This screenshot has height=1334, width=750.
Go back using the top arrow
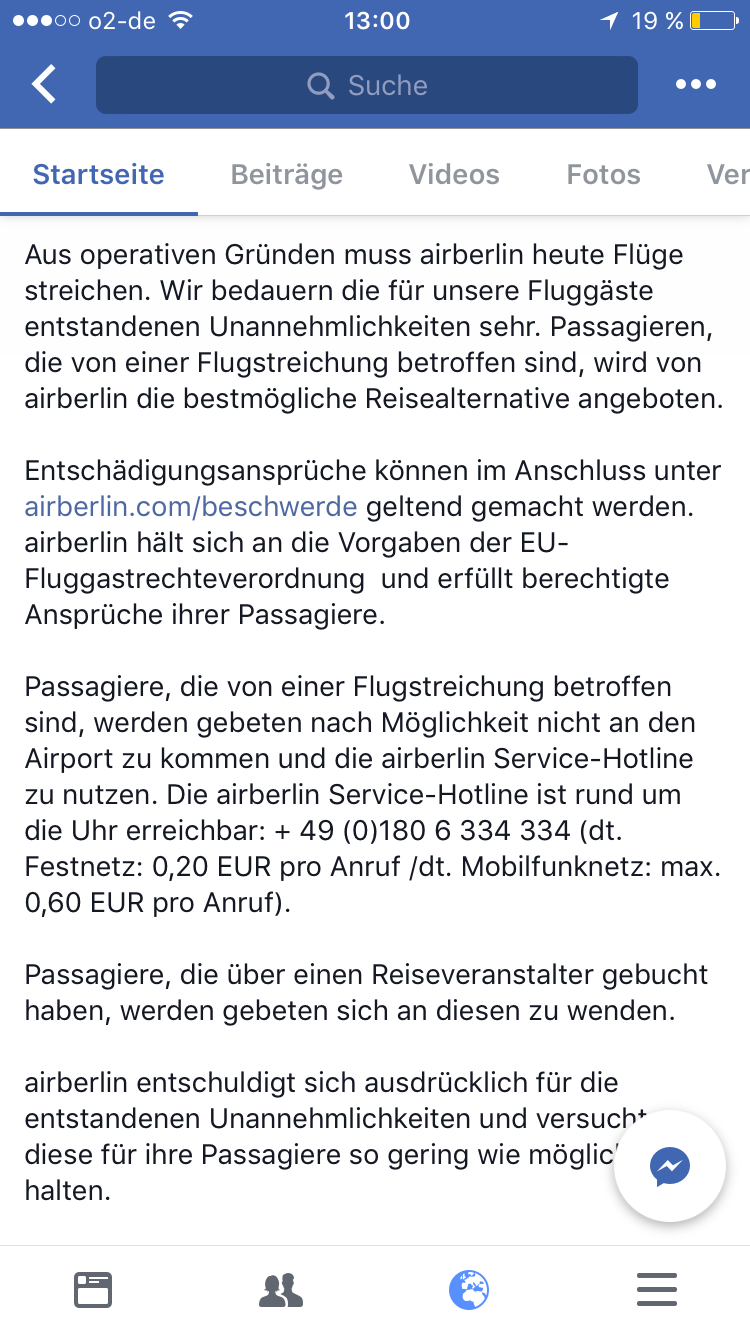pyautogui.click(x=44, y=85)
